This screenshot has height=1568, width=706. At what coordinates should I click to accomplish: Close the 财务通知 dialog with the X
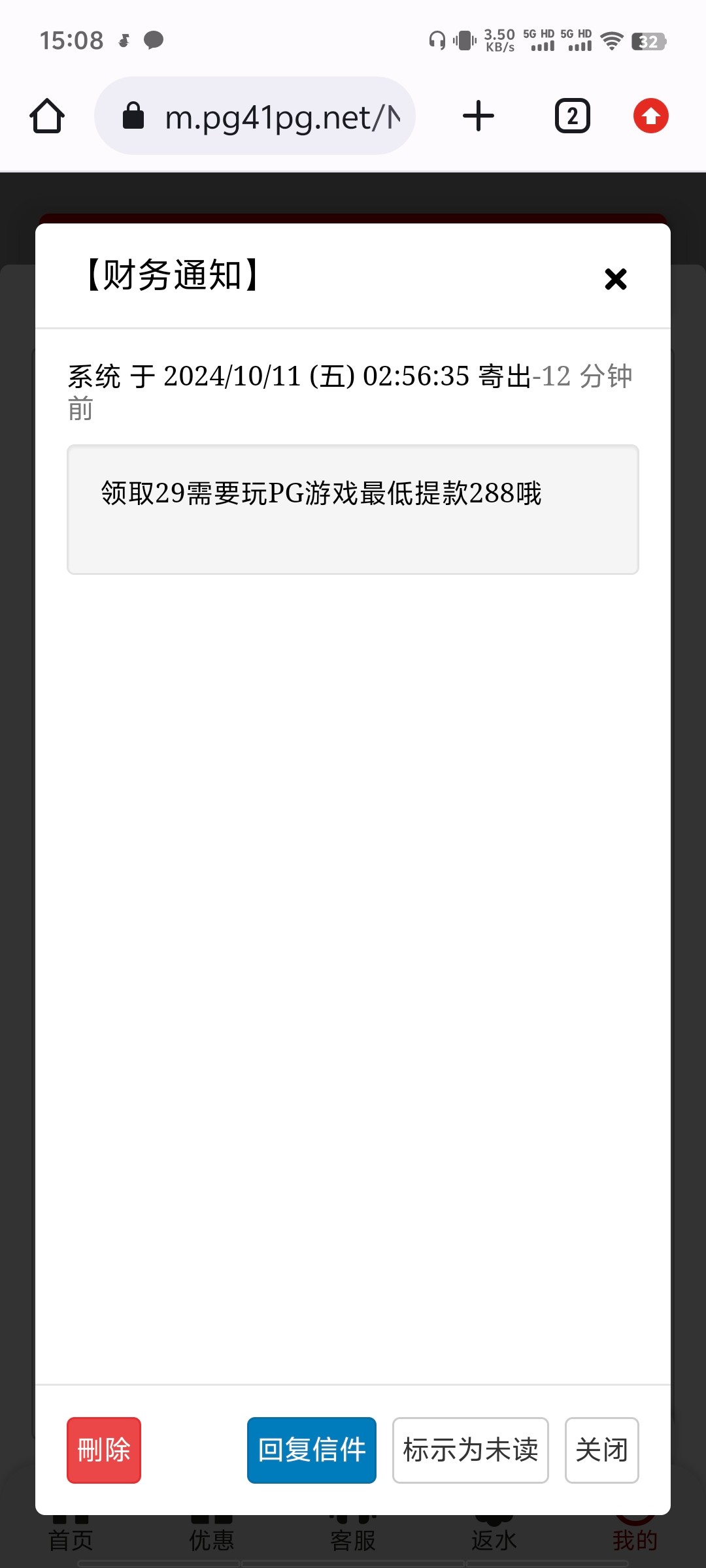[x=615, y=279]
